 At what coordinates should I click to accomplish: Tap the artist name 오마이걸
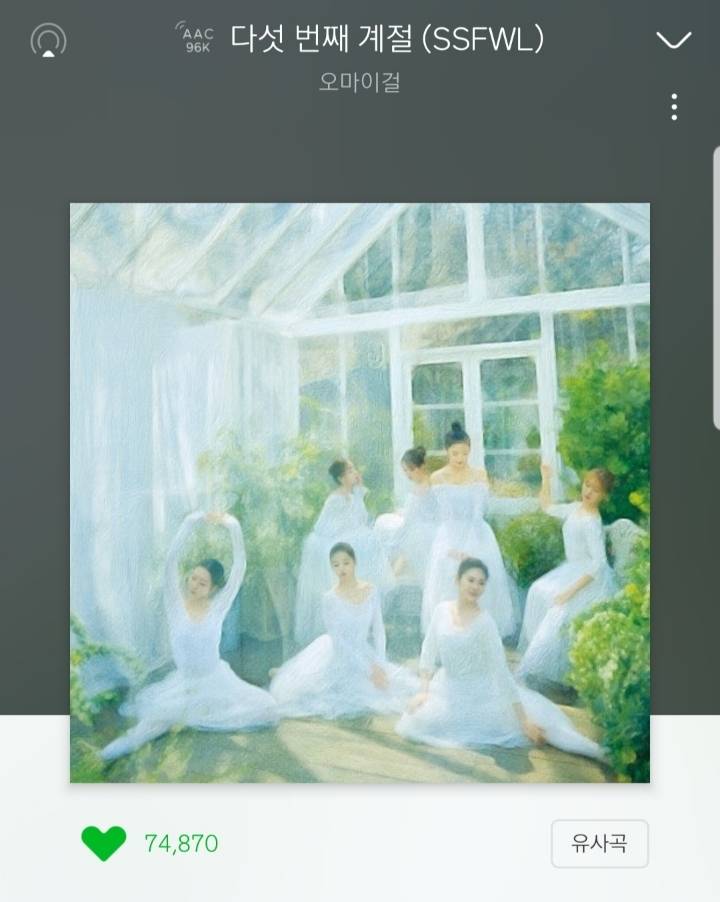point(360,84)
